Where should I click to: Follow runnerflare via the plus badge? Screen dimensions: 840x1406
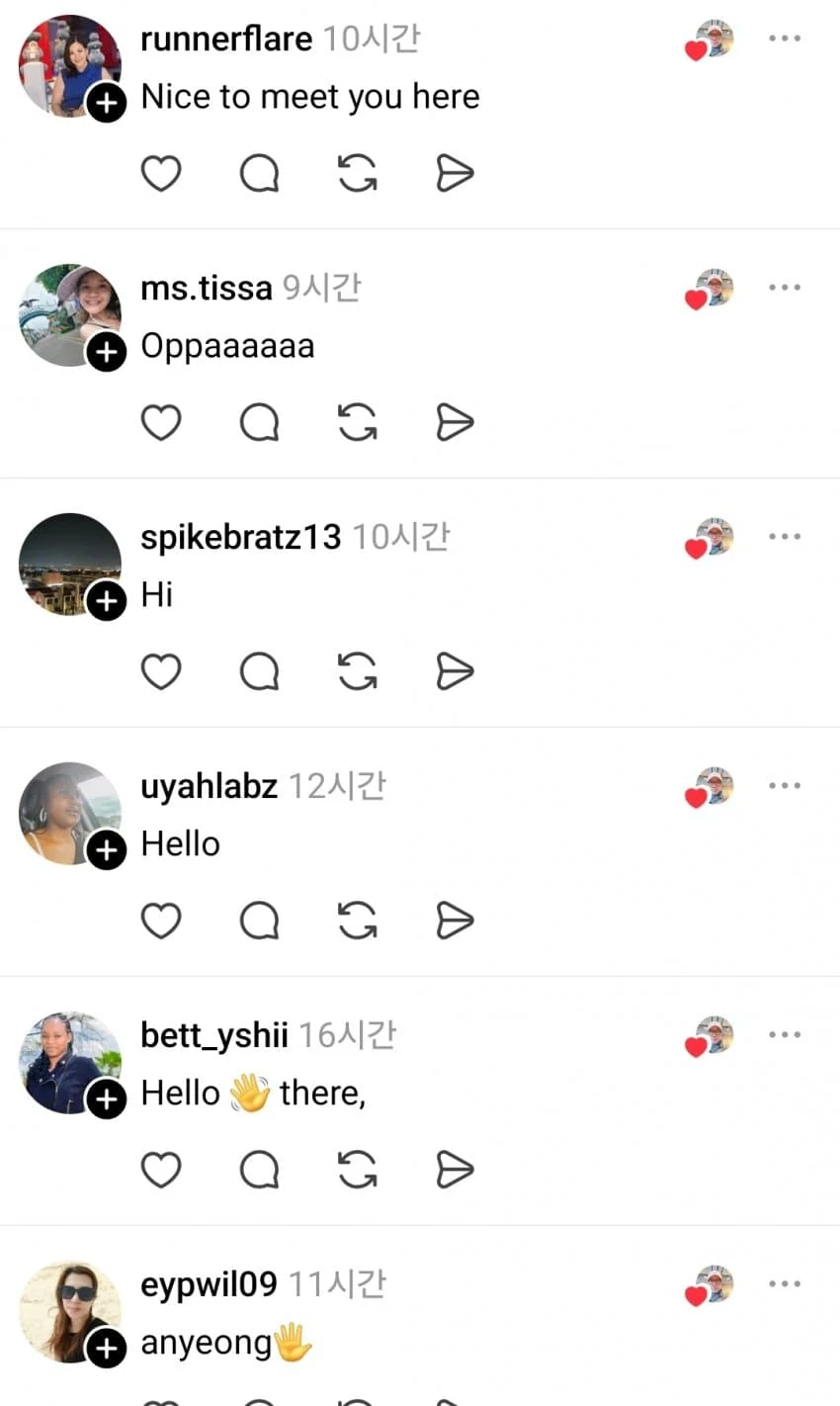pyautogui.click(x=107, y=102)
